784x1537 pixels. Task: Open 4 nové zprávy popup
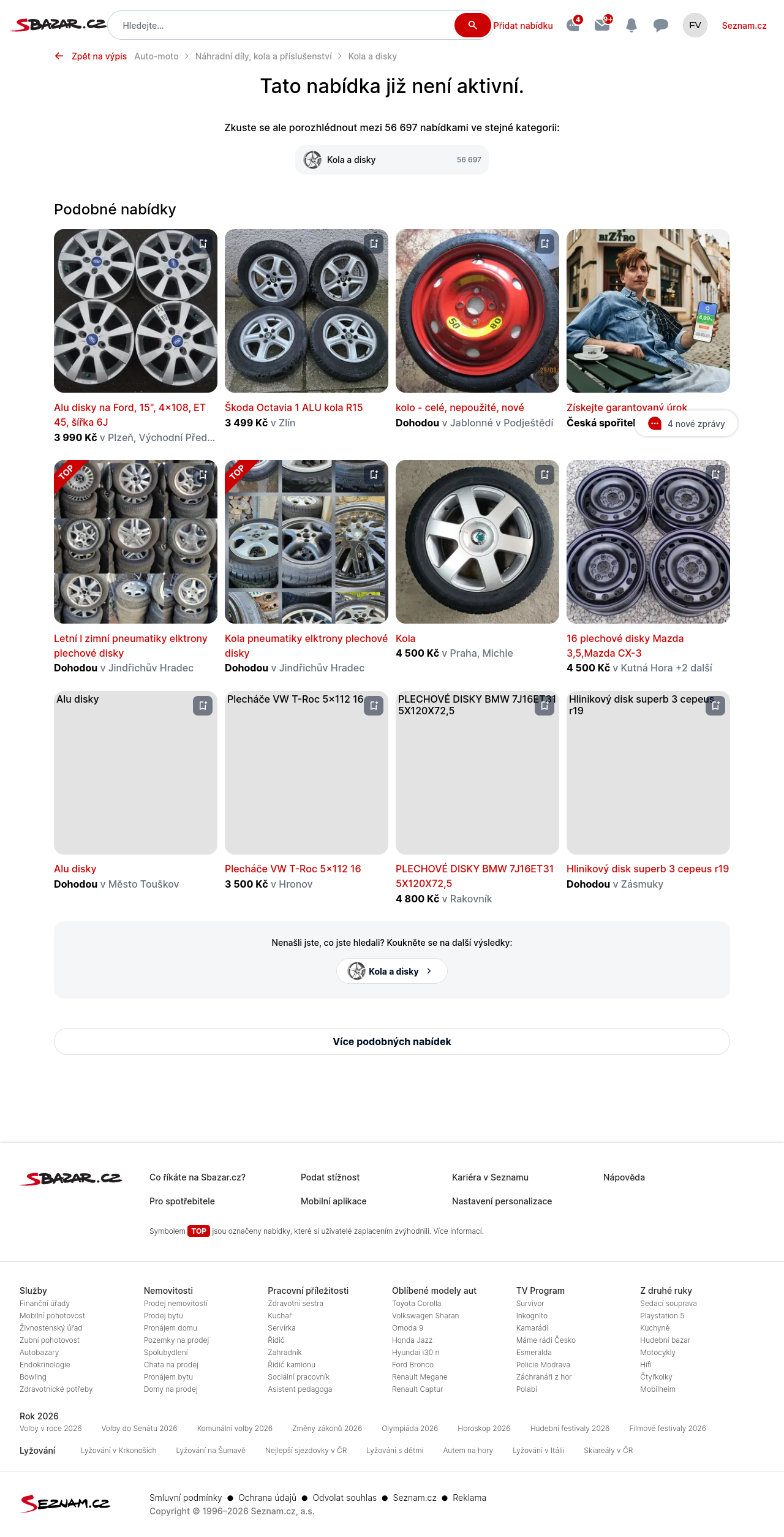click(686, 423)
